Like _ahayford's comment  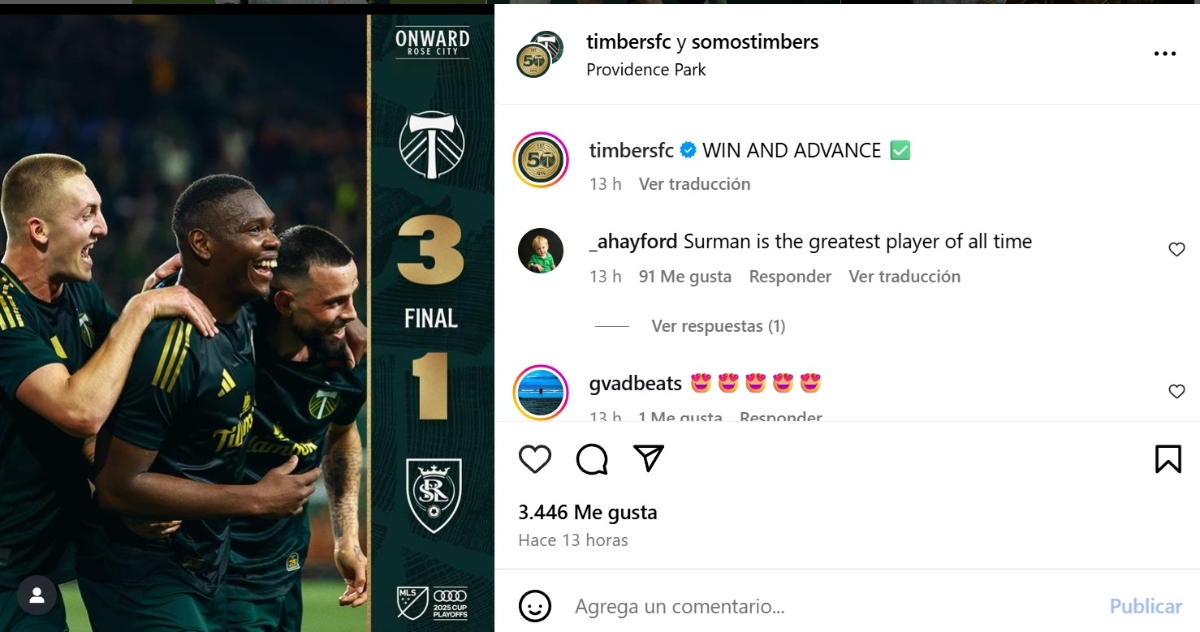click(1177, 250)
